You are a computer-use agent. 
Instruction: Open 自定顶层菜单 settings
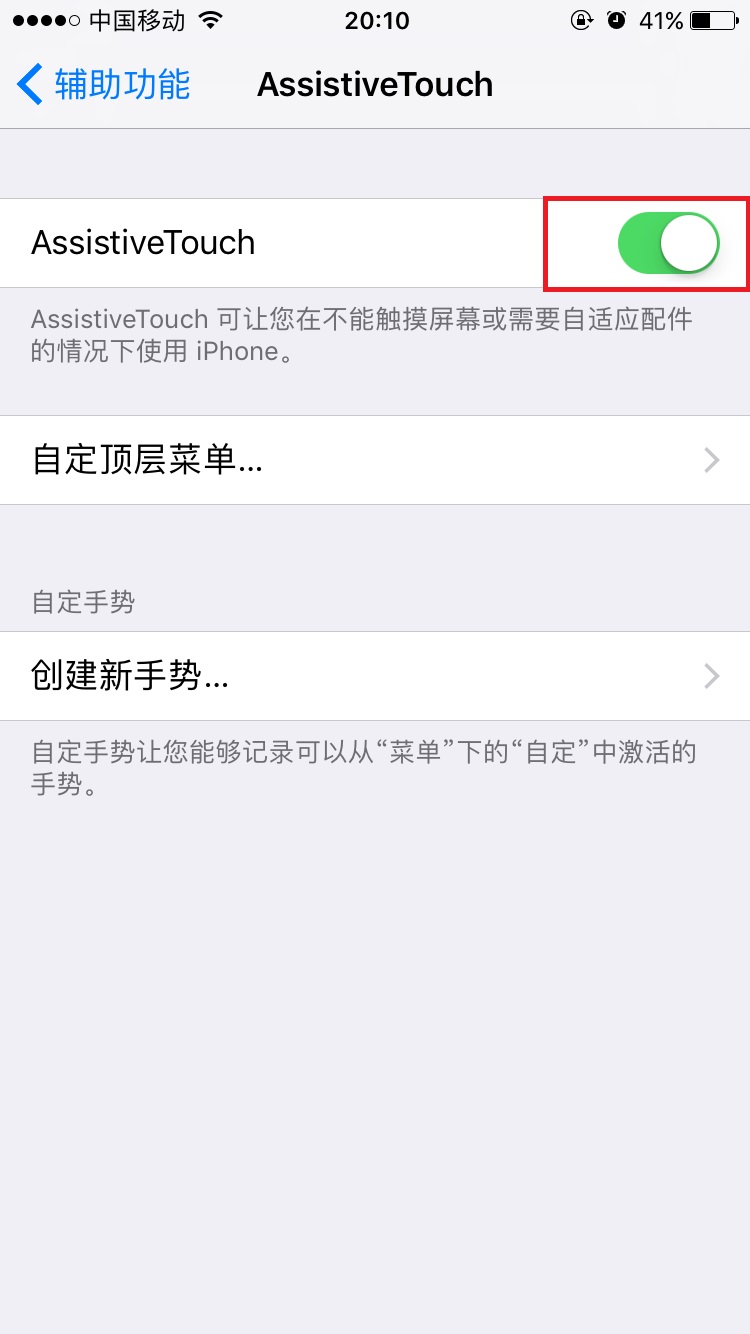(375, 460)
